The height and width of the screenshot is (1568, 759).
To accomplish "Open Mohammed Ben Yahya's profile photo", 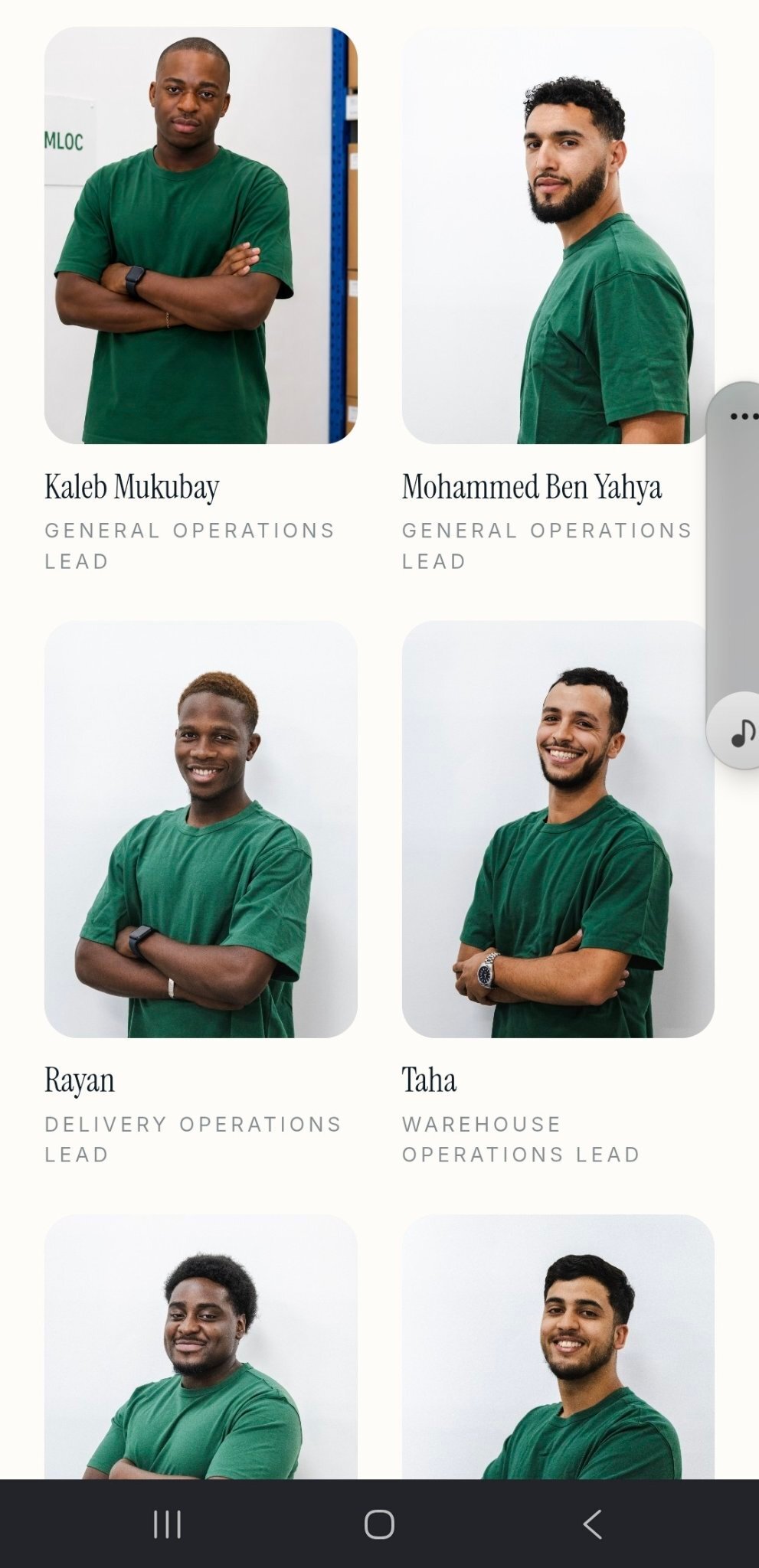I will click(x=558, y=235).
